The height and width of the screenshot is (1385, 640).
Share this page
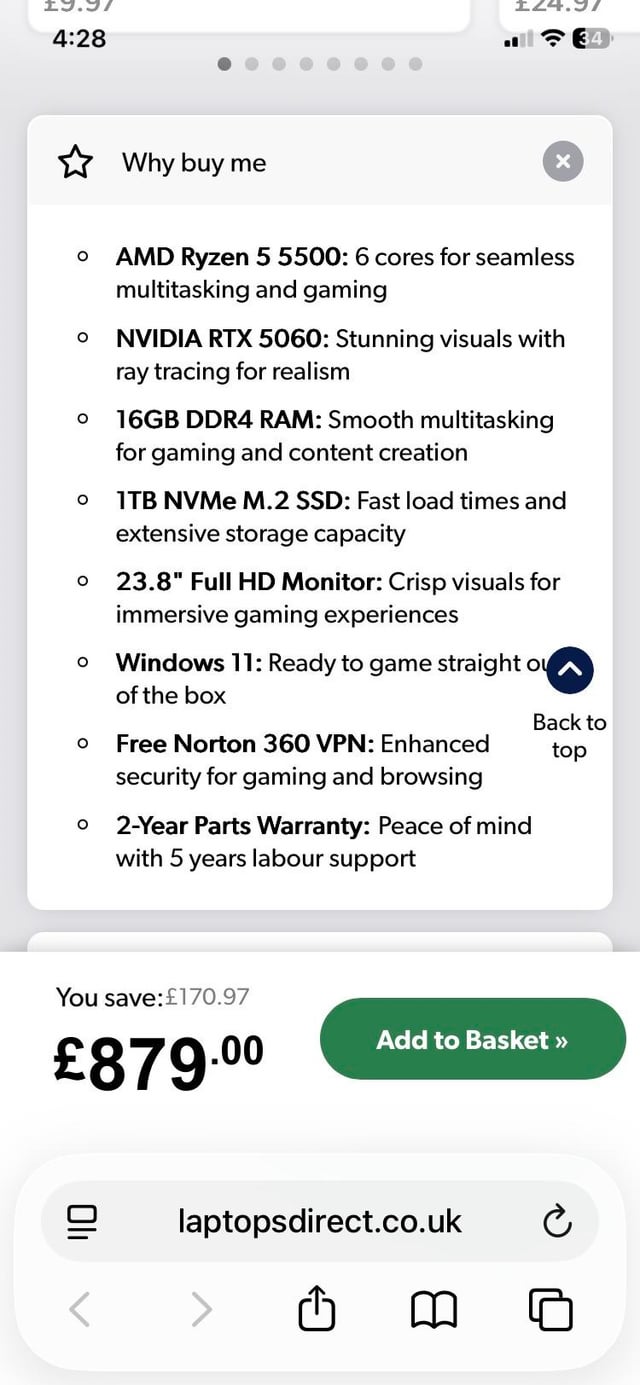(317, 1308)
